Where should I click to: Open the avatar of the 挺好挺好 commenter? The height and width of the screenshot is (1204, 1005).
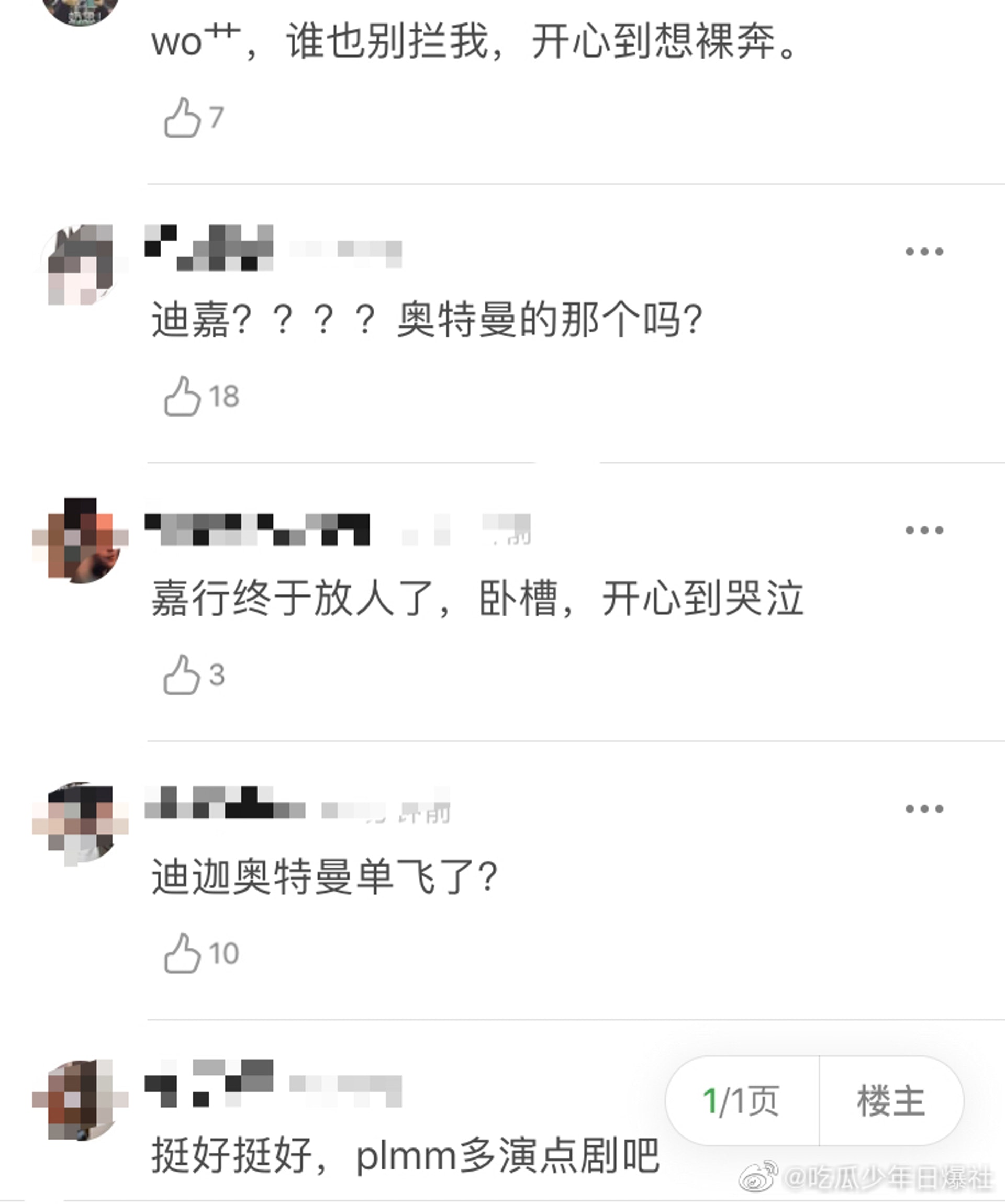click(x=80, y=1100)
